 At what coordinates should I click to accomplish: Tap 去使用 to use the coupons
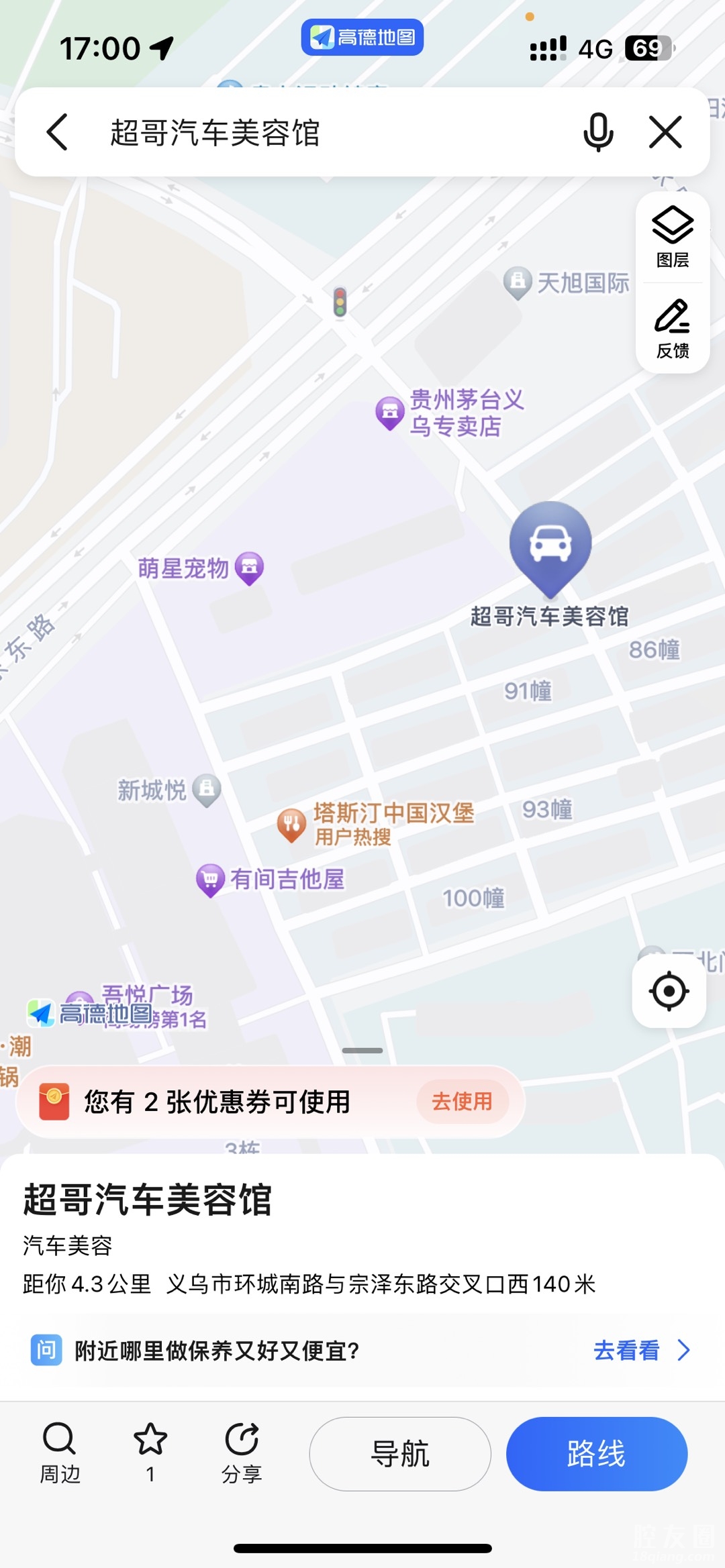click(462, 1101)
